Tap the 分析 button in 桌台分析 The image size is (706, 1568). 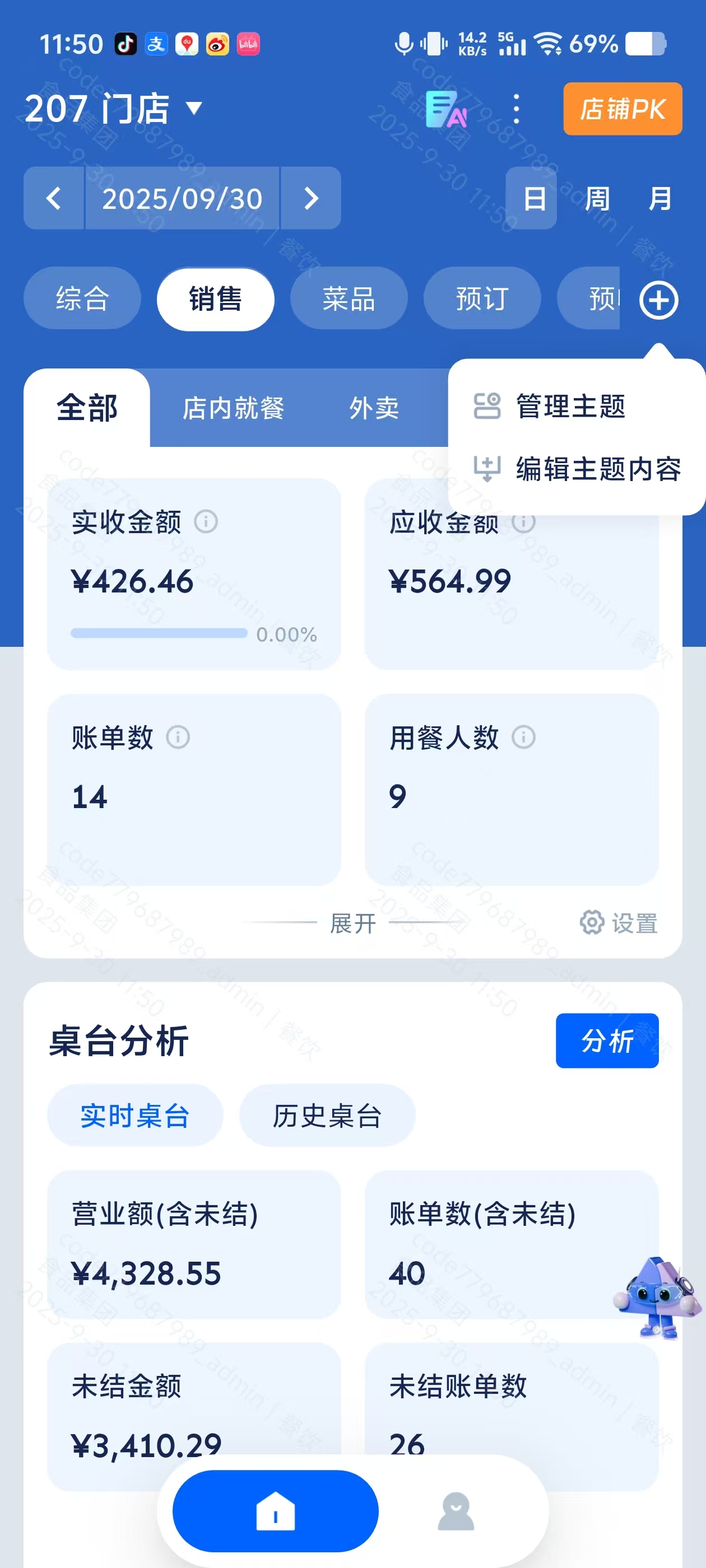tap(607, 1040)
